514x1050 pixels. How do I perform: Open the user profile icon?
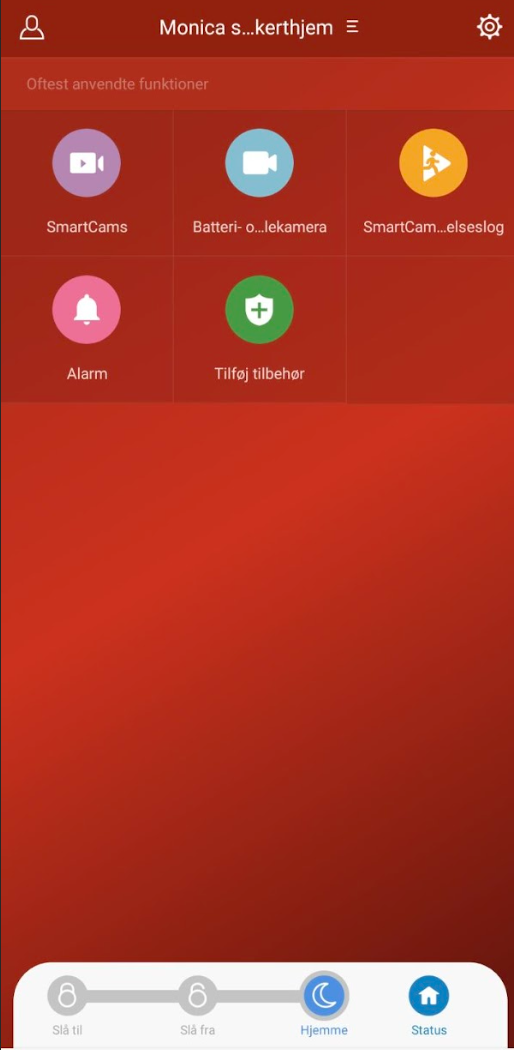[x=31, y=27]
